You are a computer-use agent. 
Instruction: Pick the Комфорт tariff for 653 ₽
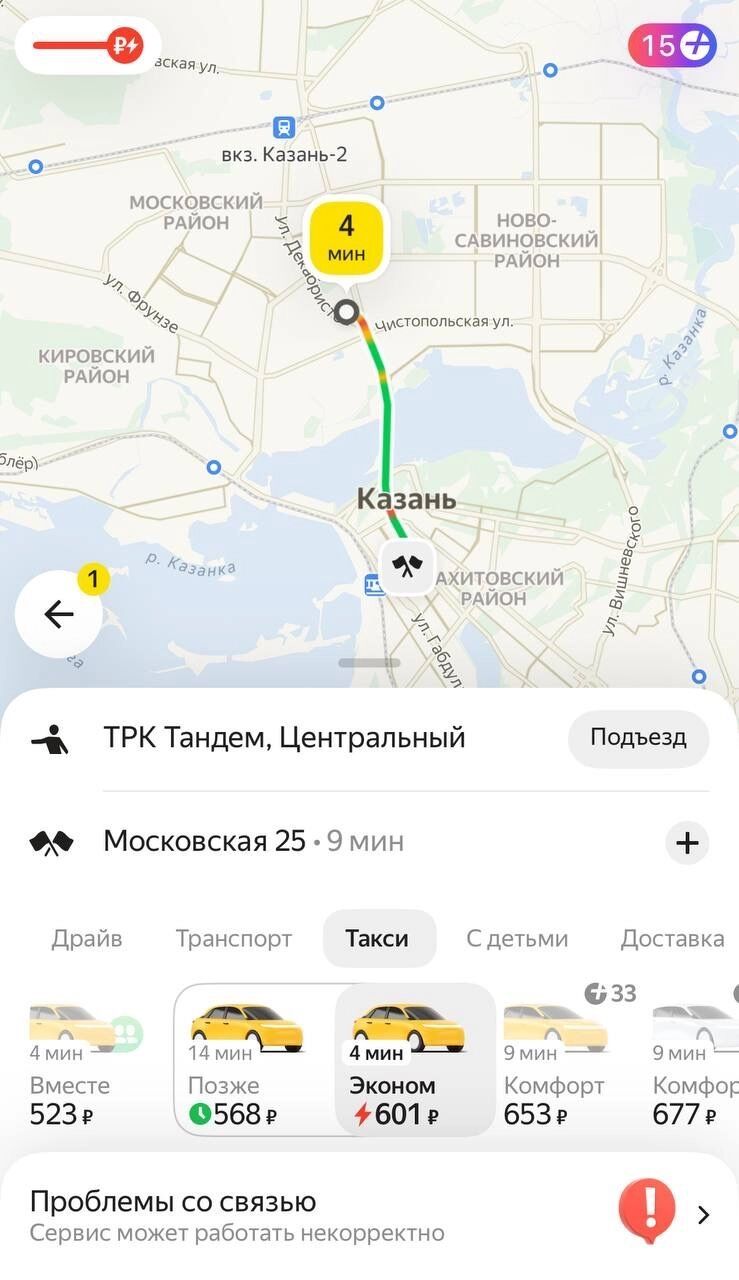[x=555, y=1062]
